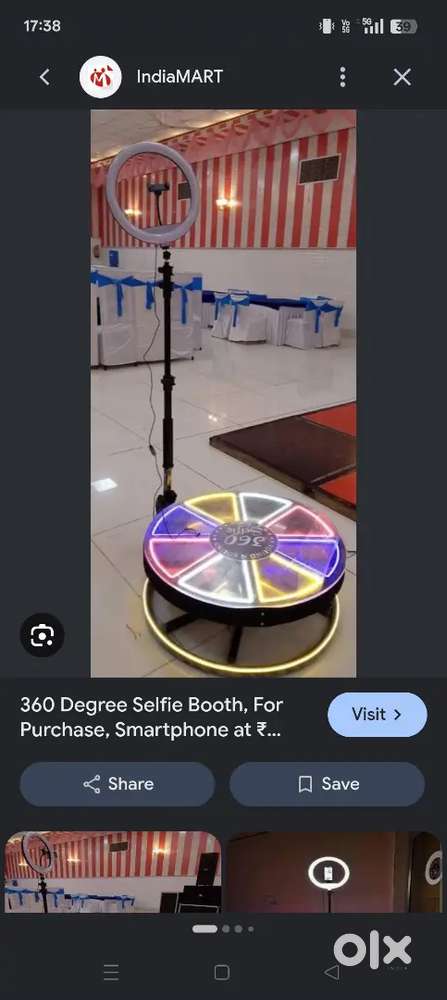Save this image to collections
Viewport: 447px width, 1000px height.
[327, 784]
